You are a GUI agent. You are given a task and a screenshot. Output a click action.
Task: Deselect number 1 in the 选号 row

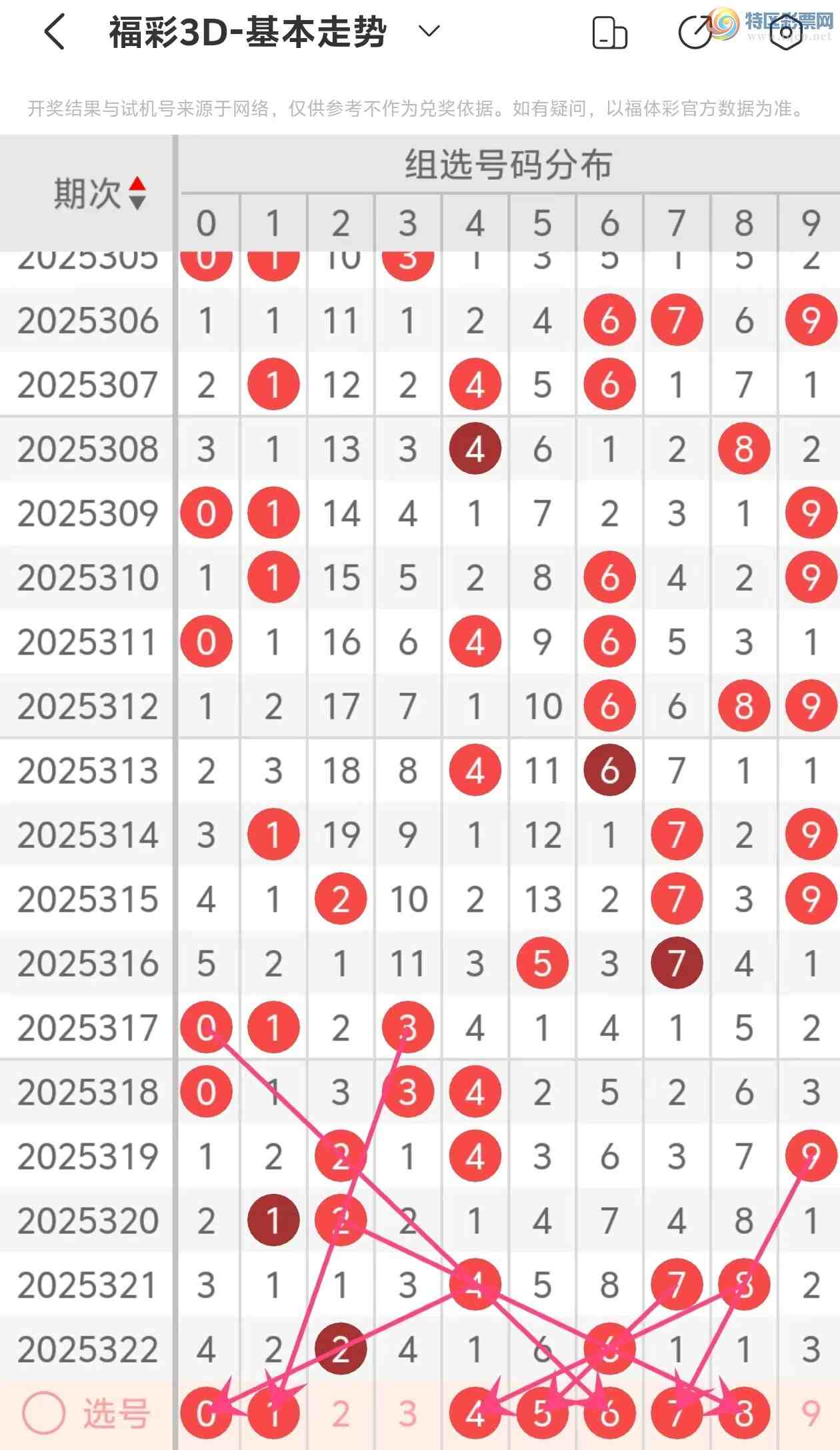[x=273, y=1413]
